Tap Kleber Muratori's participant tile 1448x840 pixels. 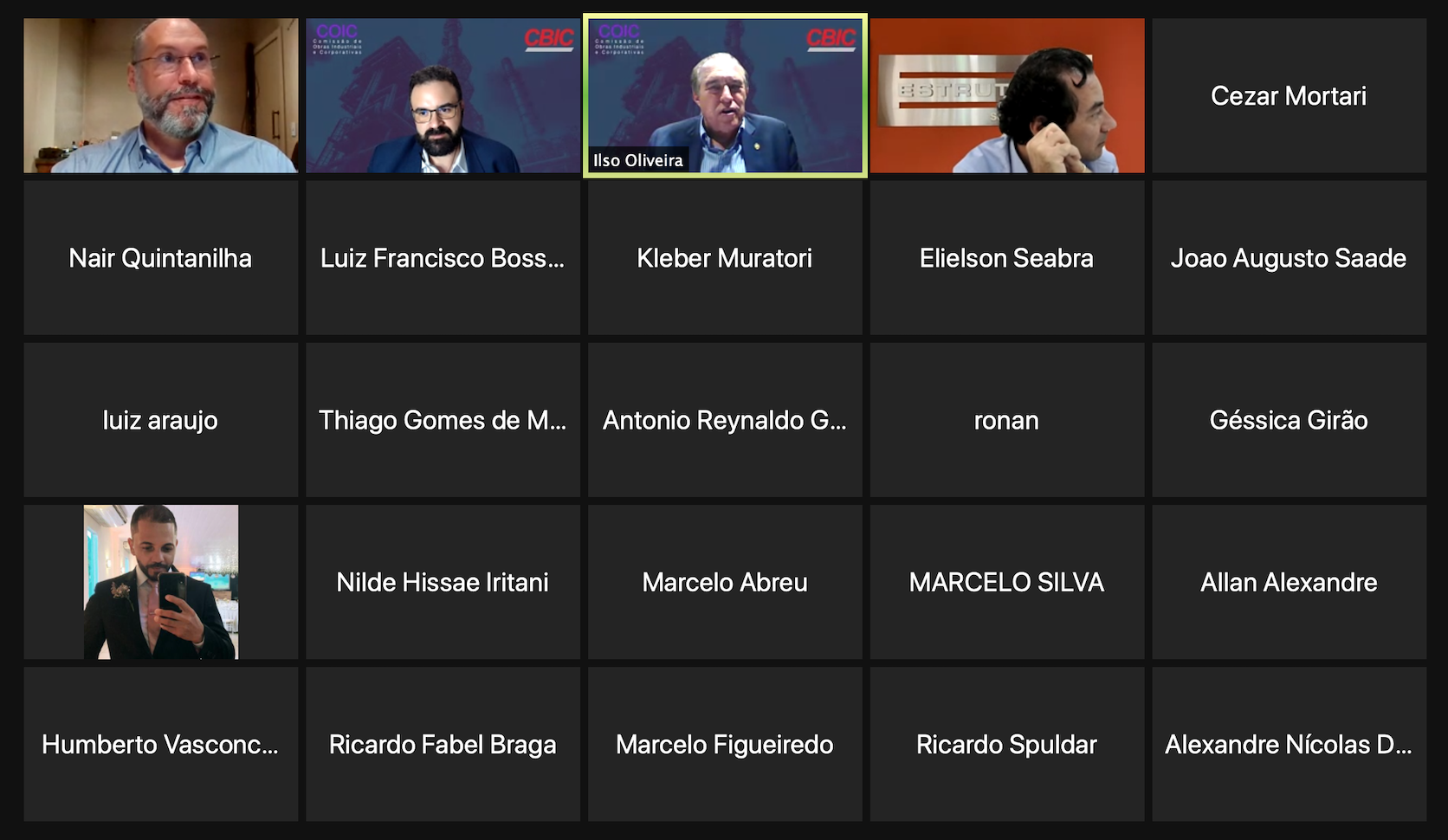[x=725, y=257]
